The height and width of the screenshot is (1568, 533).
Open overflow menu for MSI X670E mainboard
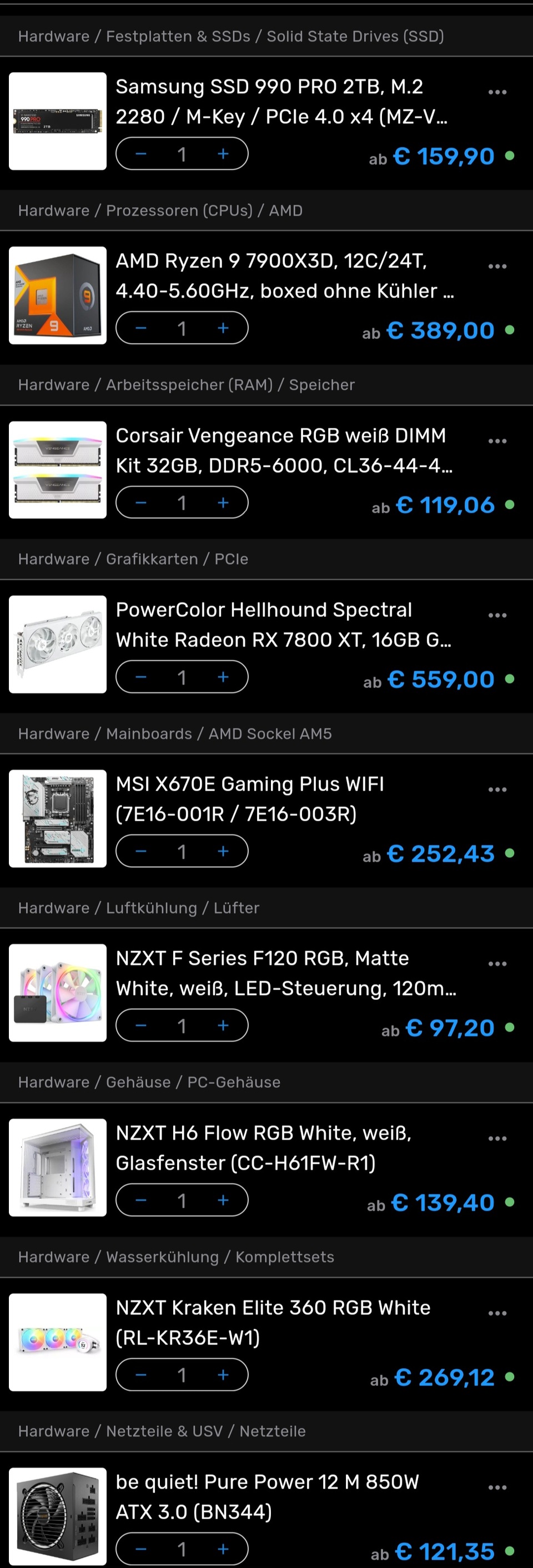(497, 790)
